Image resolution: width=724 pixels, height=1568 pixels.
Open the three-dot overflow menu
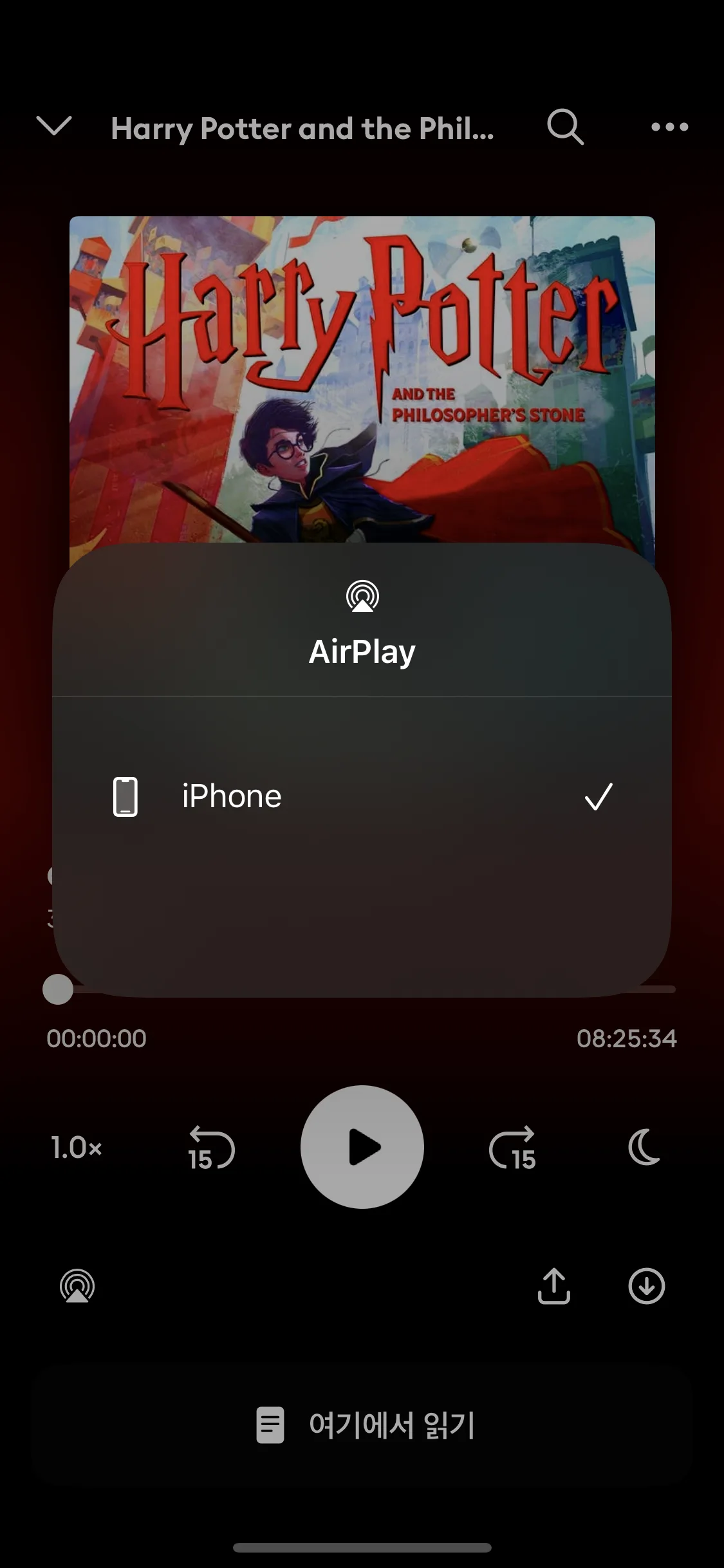[x=669, y=127]
